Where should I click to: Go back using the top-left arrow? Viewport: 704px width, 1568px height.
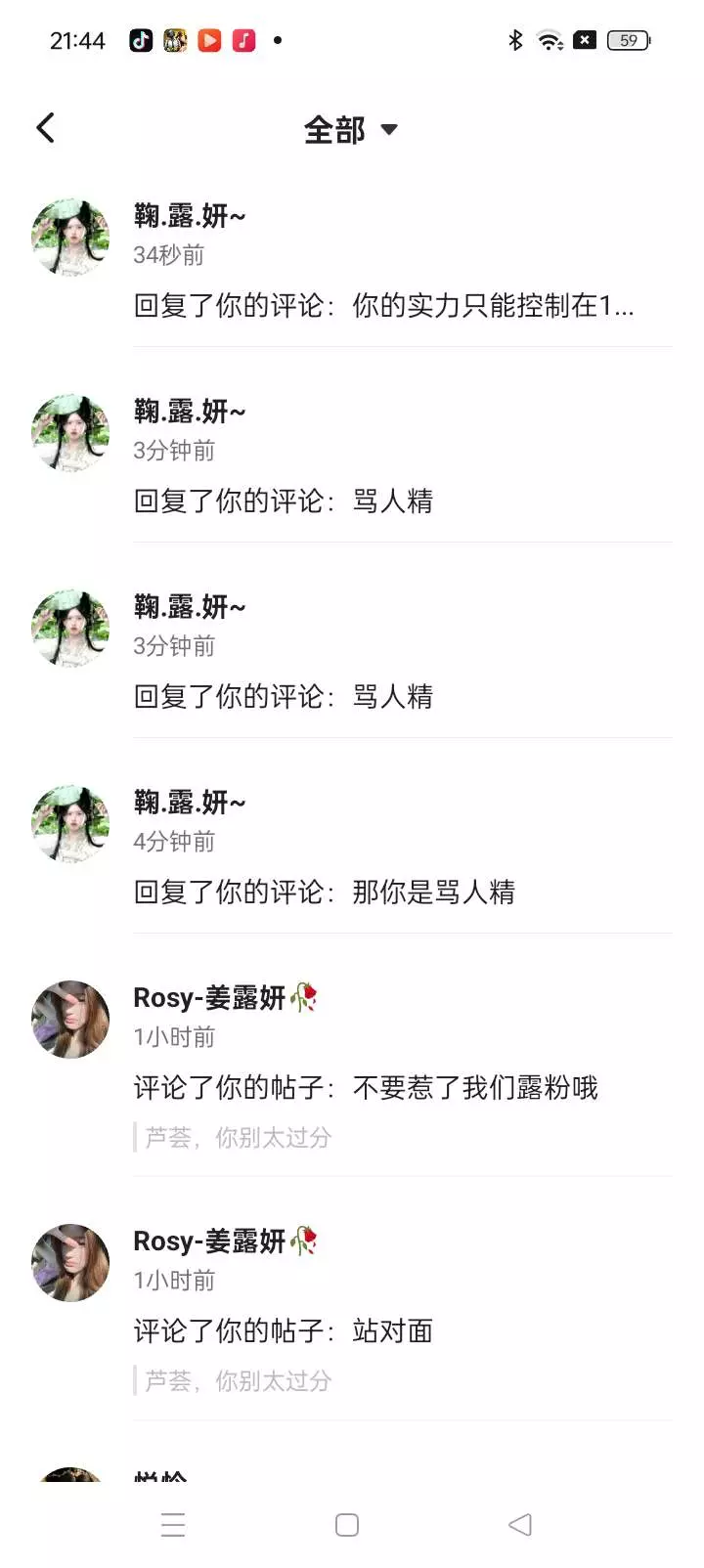pos(45,128)
